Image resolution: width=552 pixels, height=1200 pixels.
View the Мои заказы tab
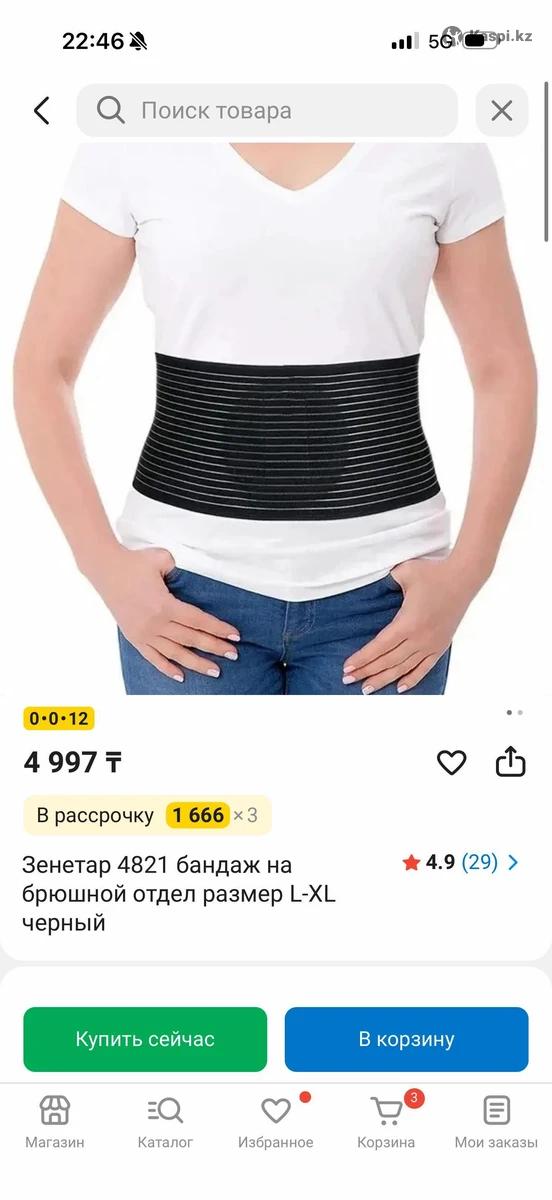click(x=496, y=1122)
